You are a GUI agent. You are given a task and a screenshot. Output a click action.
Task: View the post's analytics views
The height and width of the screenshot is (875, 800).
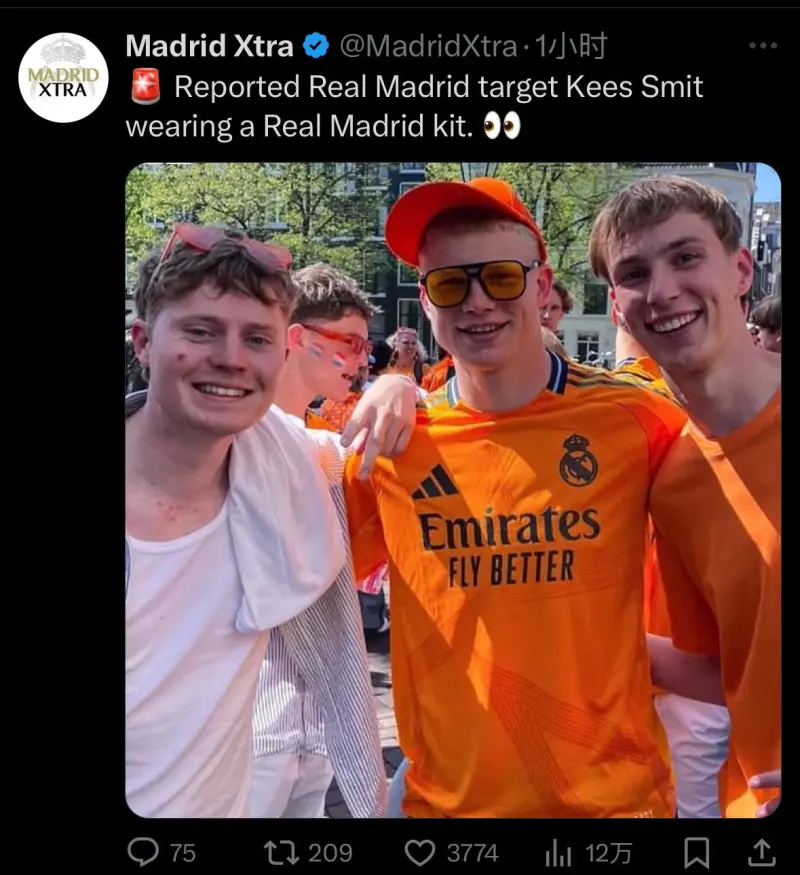(x=558, y=852)
